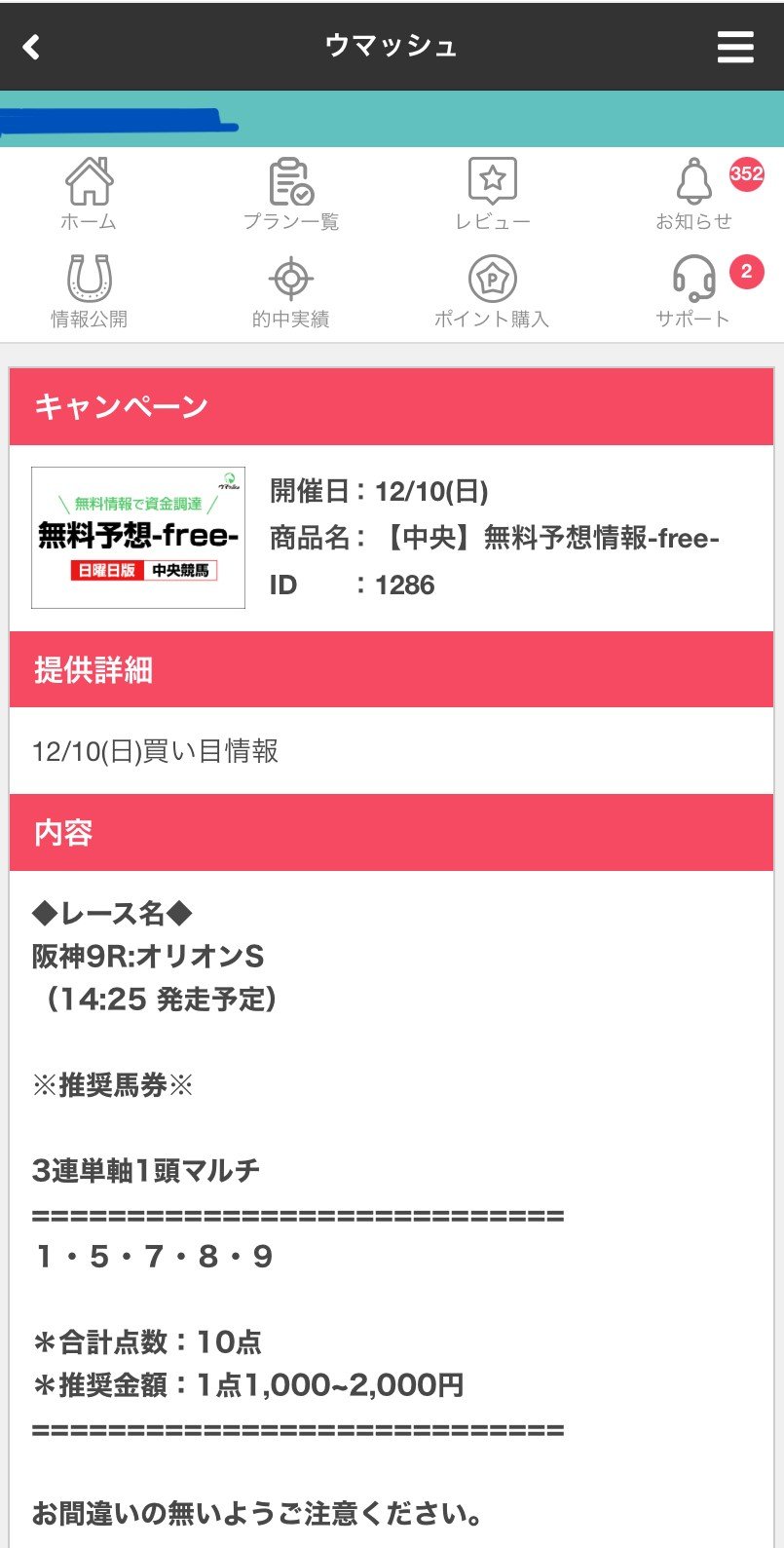This screenshot has width=784, height=1548.
Task: Go to ホーム
Action: pyautogui.click(x=89, y=195)
